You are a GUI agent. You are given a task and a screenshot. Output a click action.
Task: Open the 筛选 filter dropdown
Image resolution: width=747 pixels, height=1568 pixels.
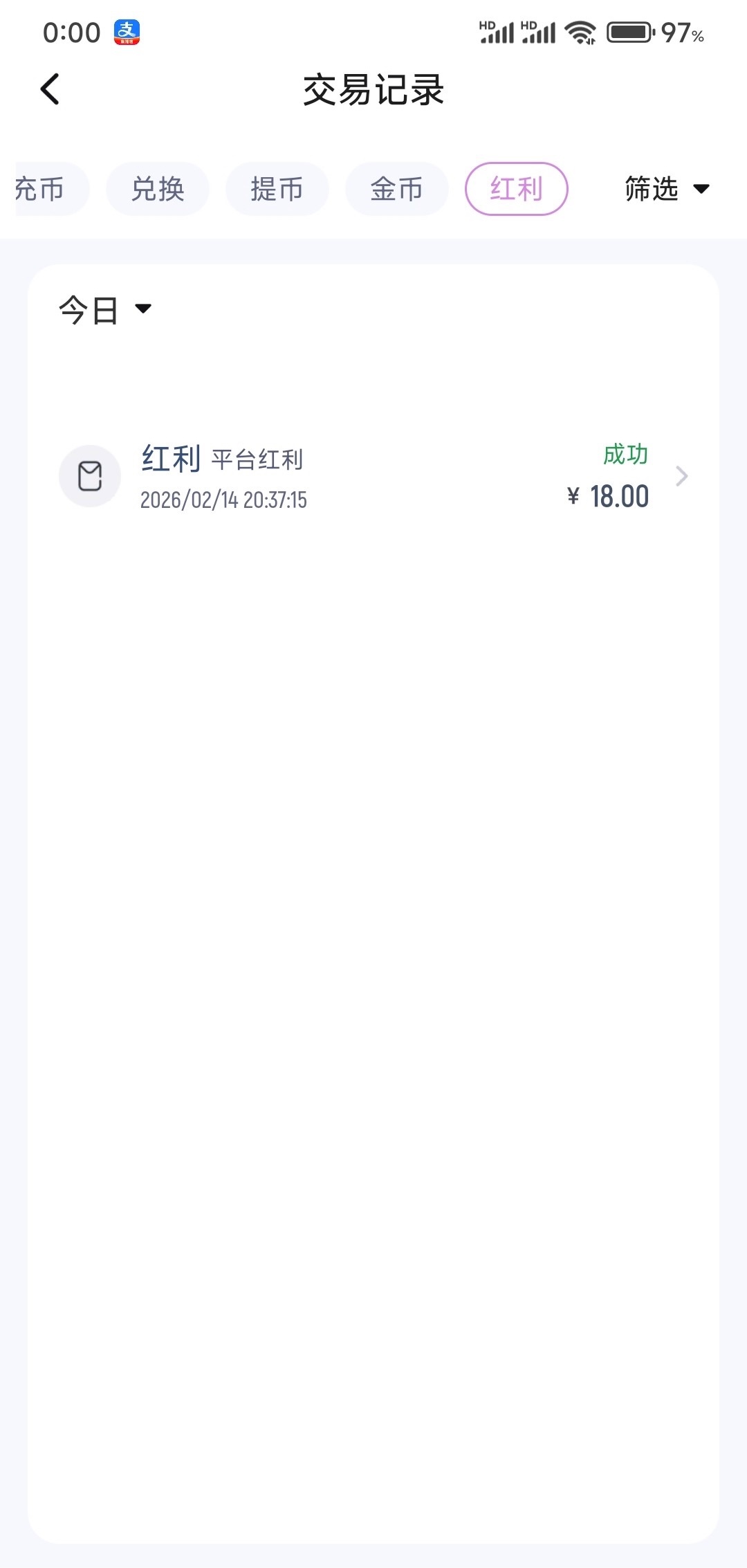click(x=667, y=189)
